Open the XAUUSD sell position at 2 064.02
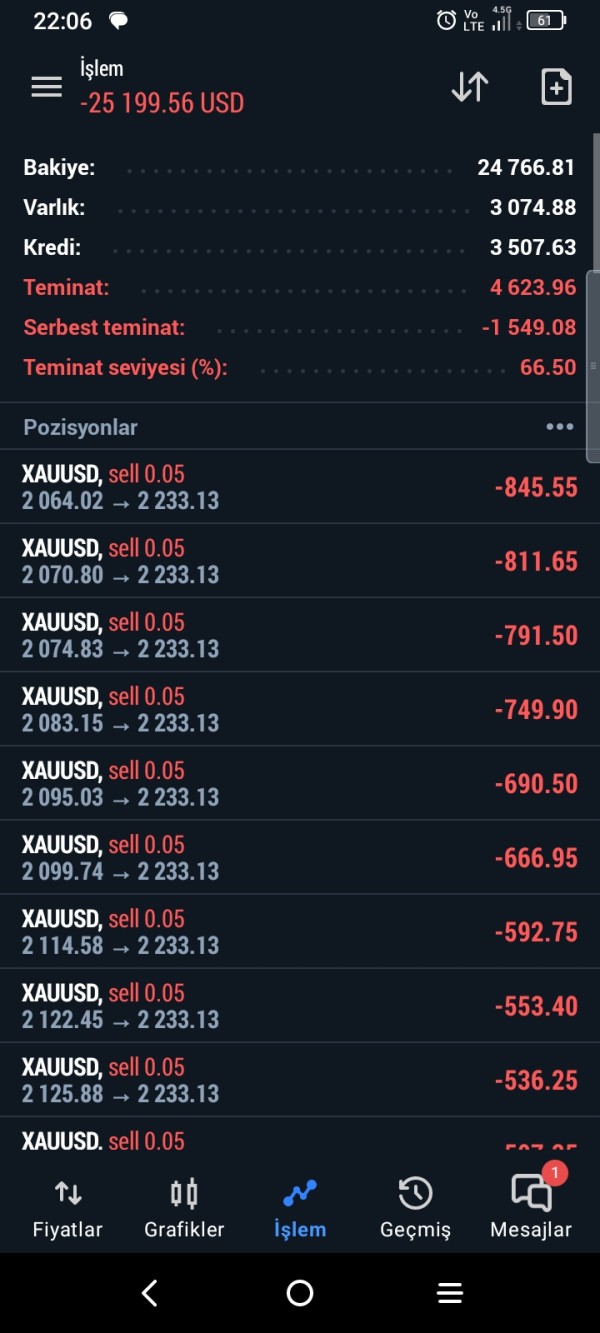 (300, 487)
